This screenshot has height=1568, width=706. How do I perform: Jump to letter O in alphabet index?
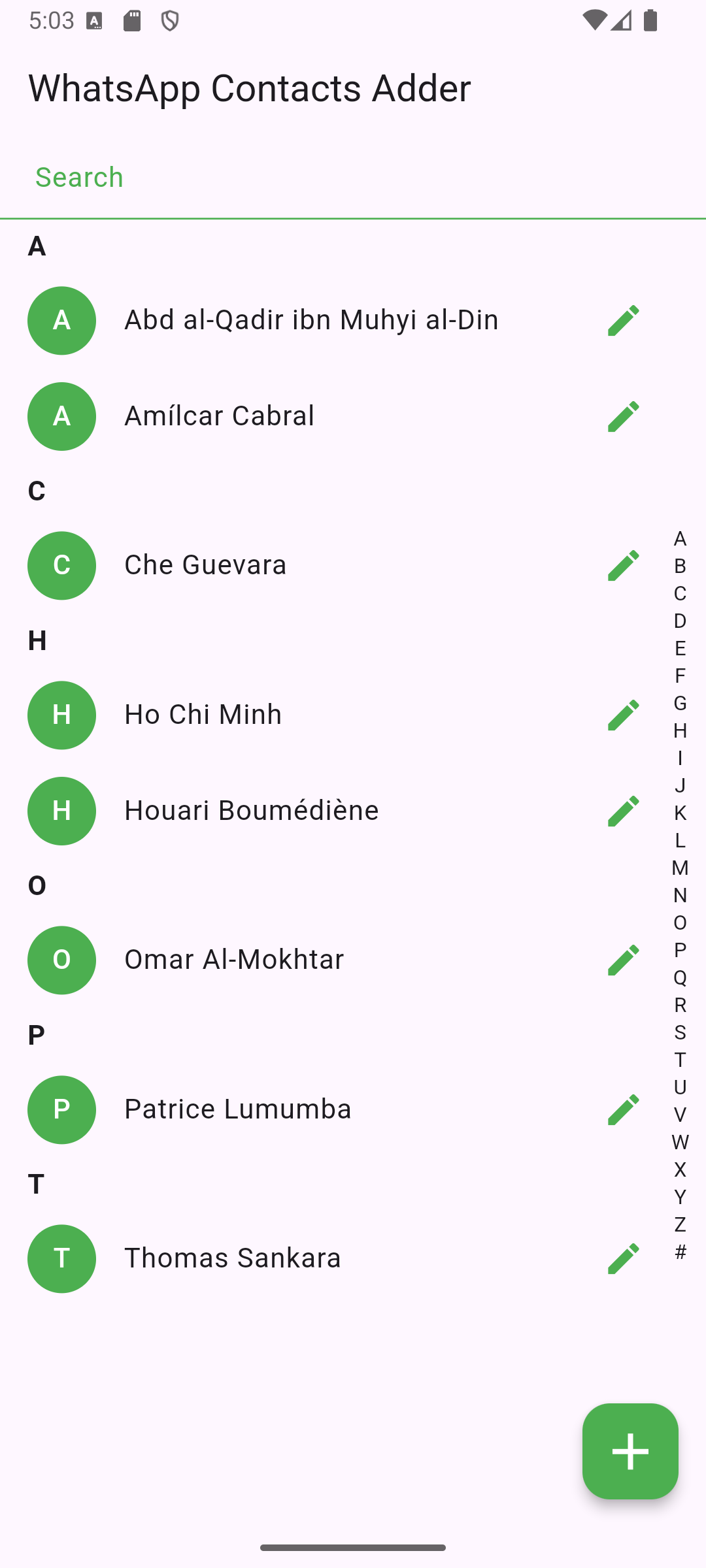click(680, 923)
